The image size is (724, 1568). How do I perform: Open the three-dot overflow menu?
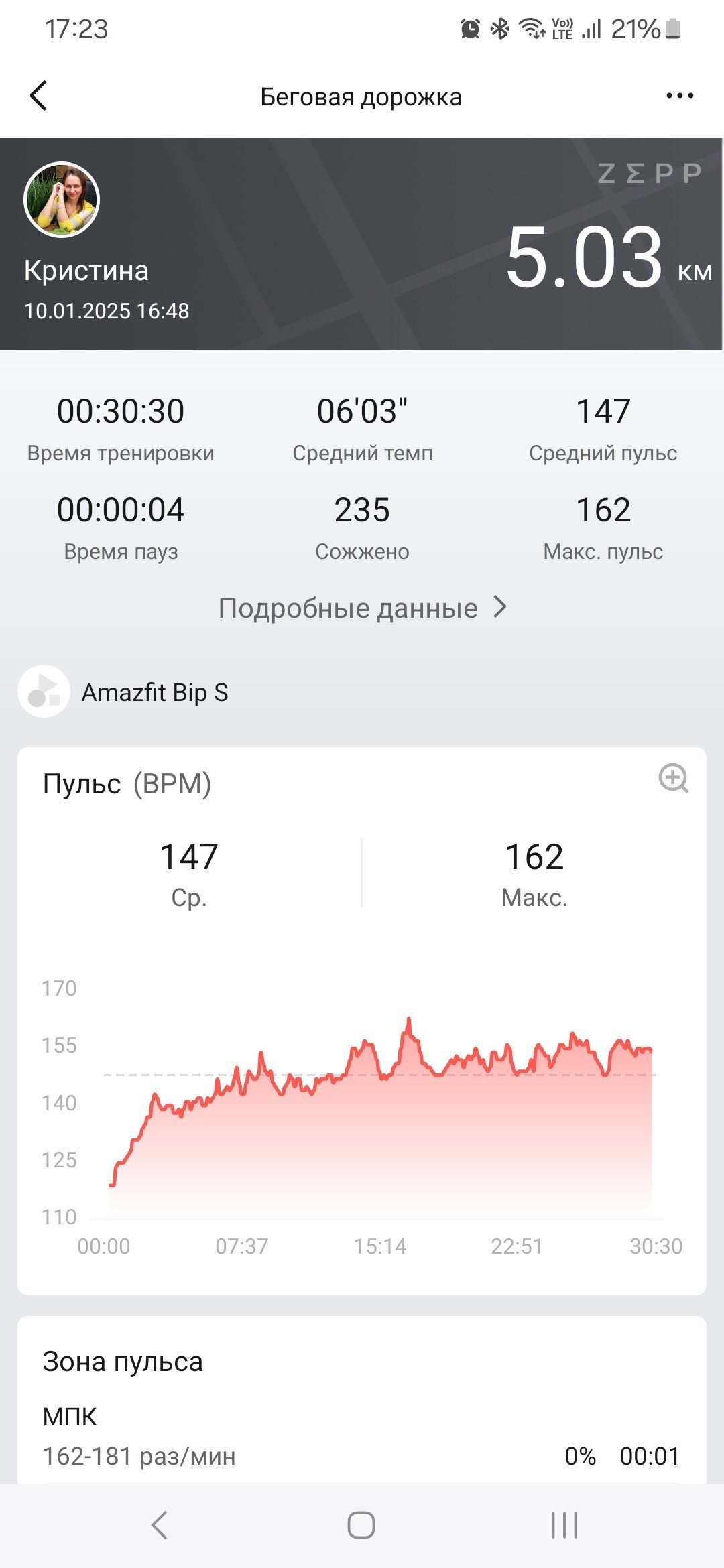680,96
